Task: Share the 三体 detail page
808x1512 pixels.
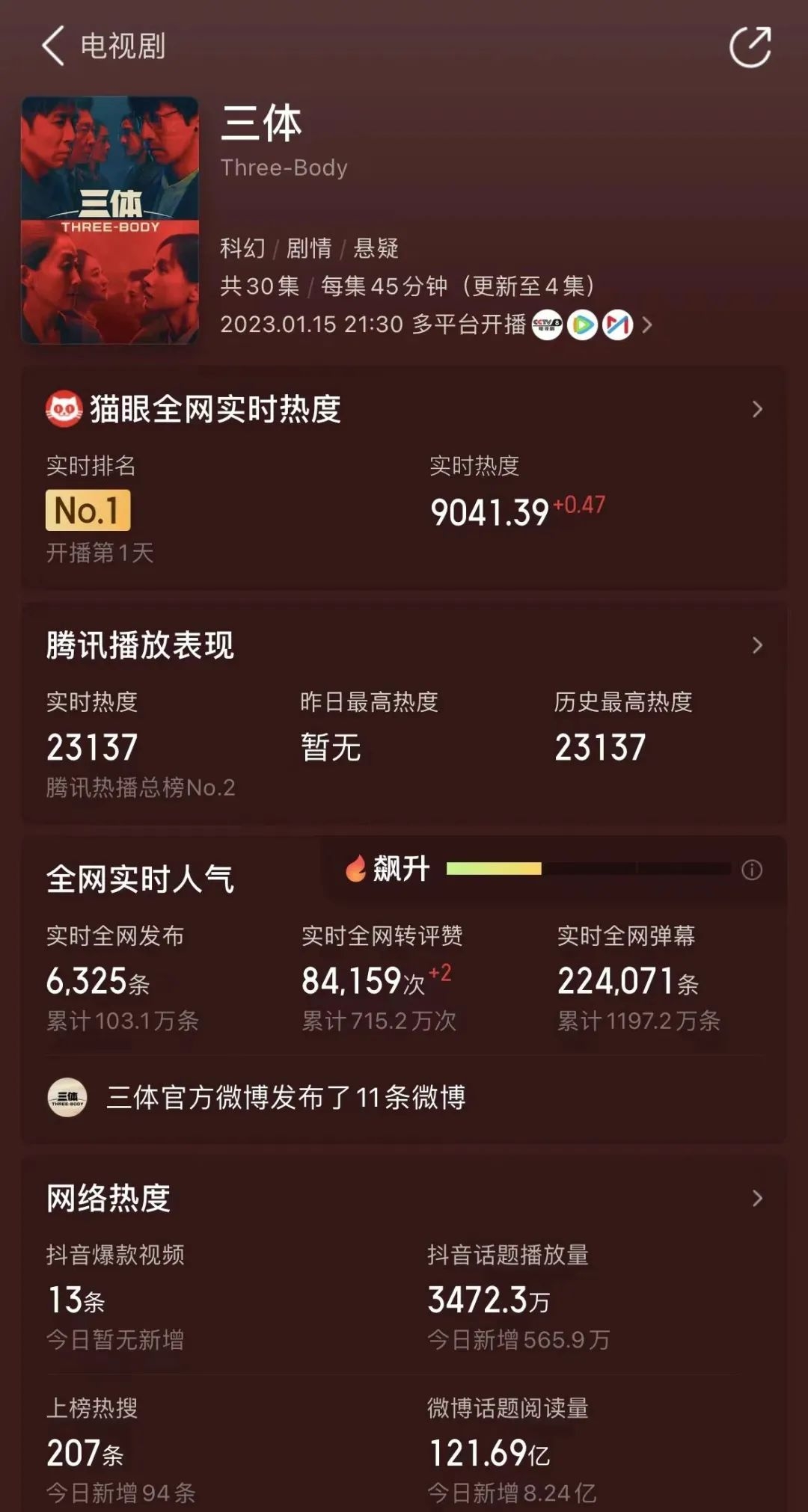Action: tap(750, 47)
